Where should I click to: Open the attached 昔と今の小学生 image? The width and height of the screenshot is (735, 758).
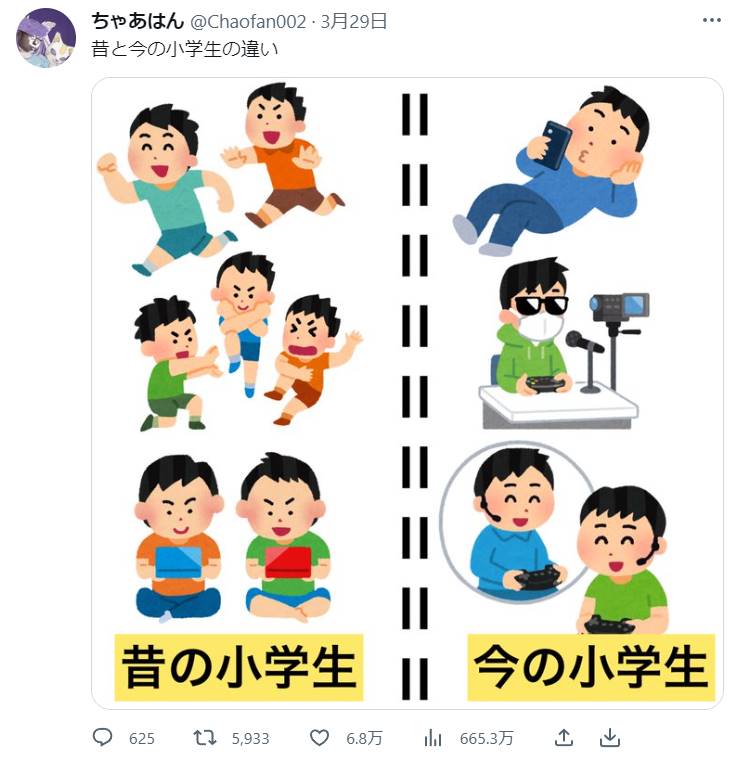[x=407, y=393]
